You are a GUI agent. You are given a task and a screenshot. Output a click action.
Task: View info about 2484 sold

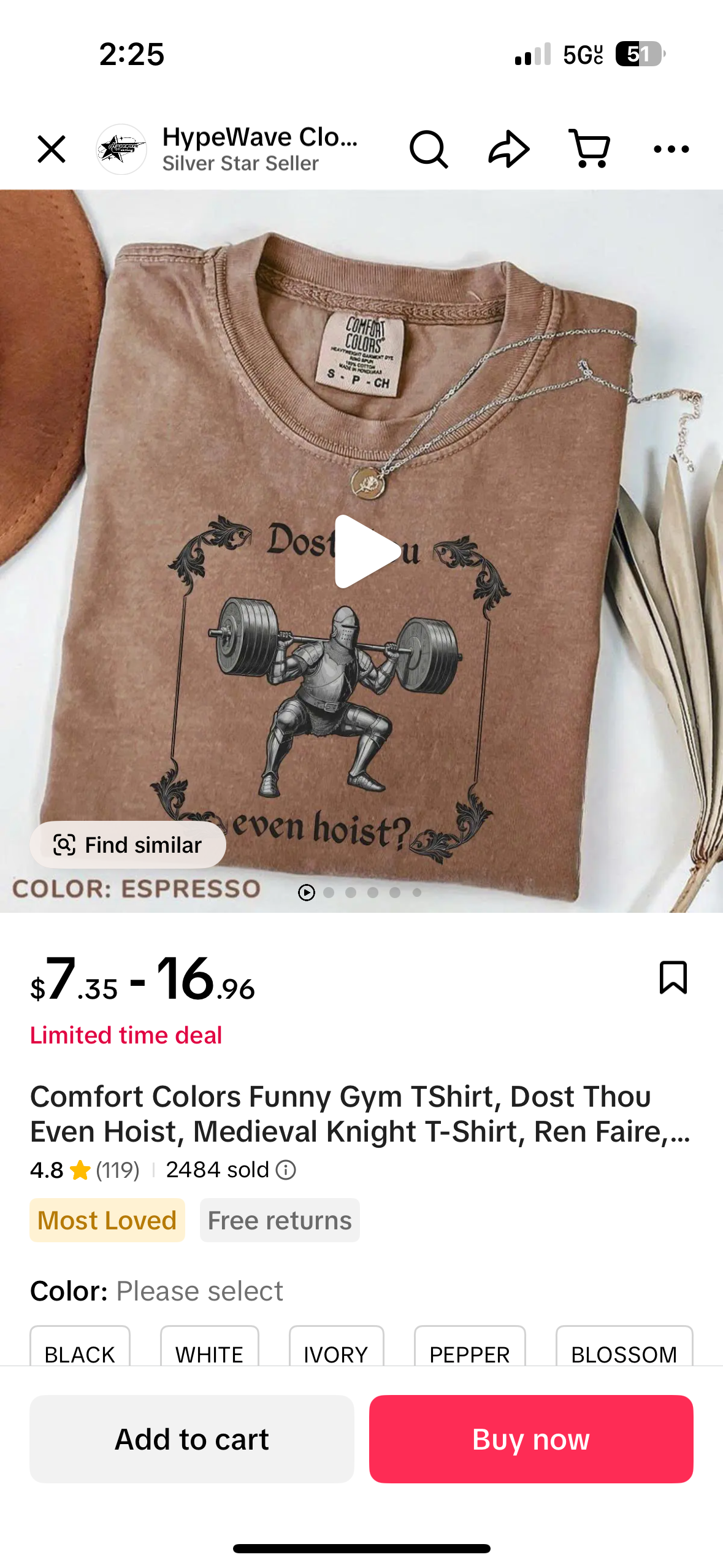(x=286, y=1170)
